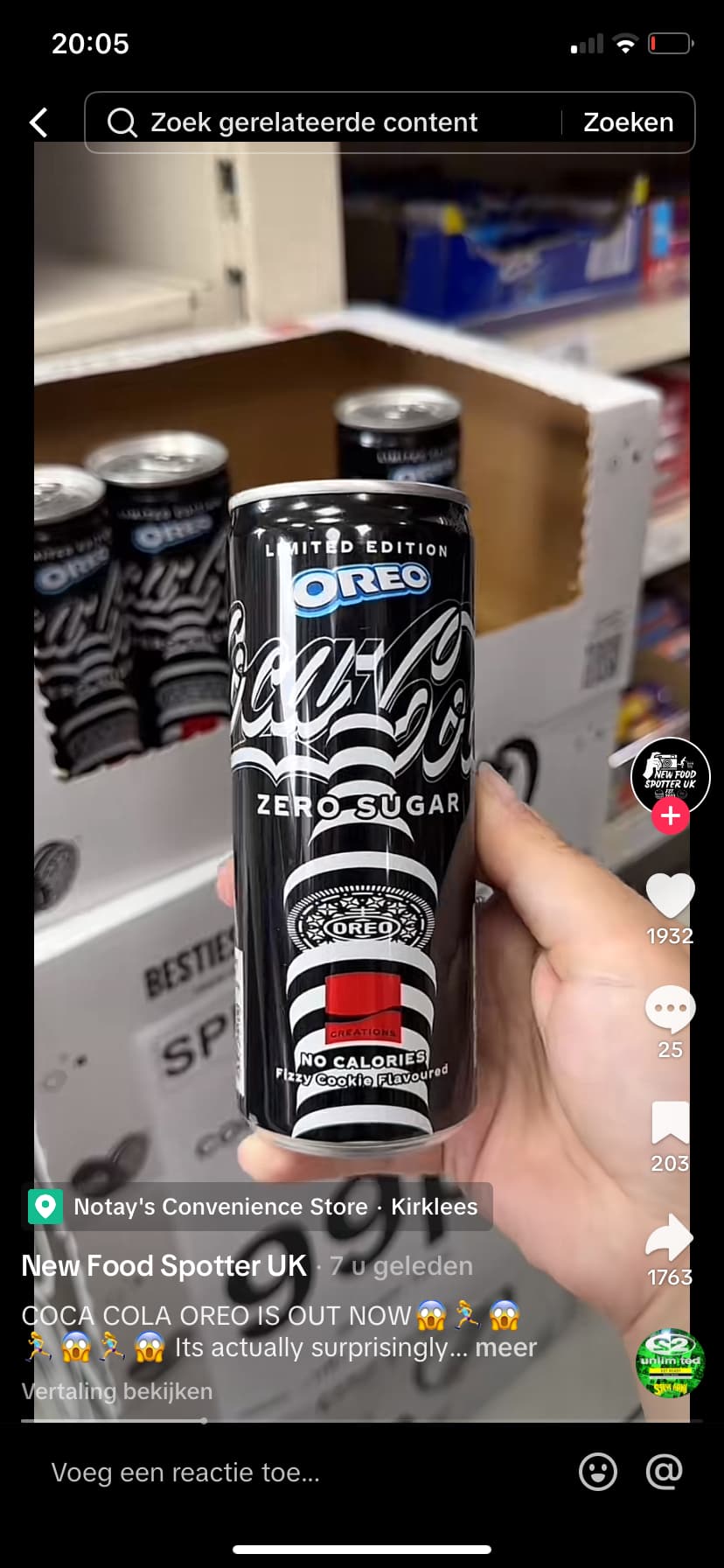
Task: Like this video with the heart
Action: coord(671,896)
